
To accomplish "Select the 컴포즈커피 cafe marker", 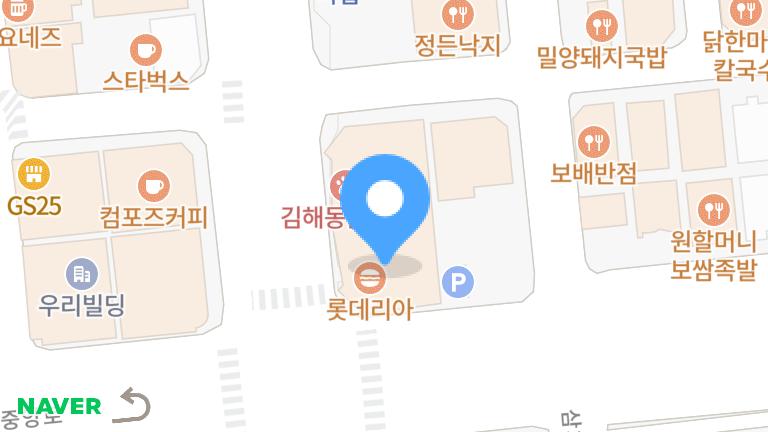I will pos(153,185).
